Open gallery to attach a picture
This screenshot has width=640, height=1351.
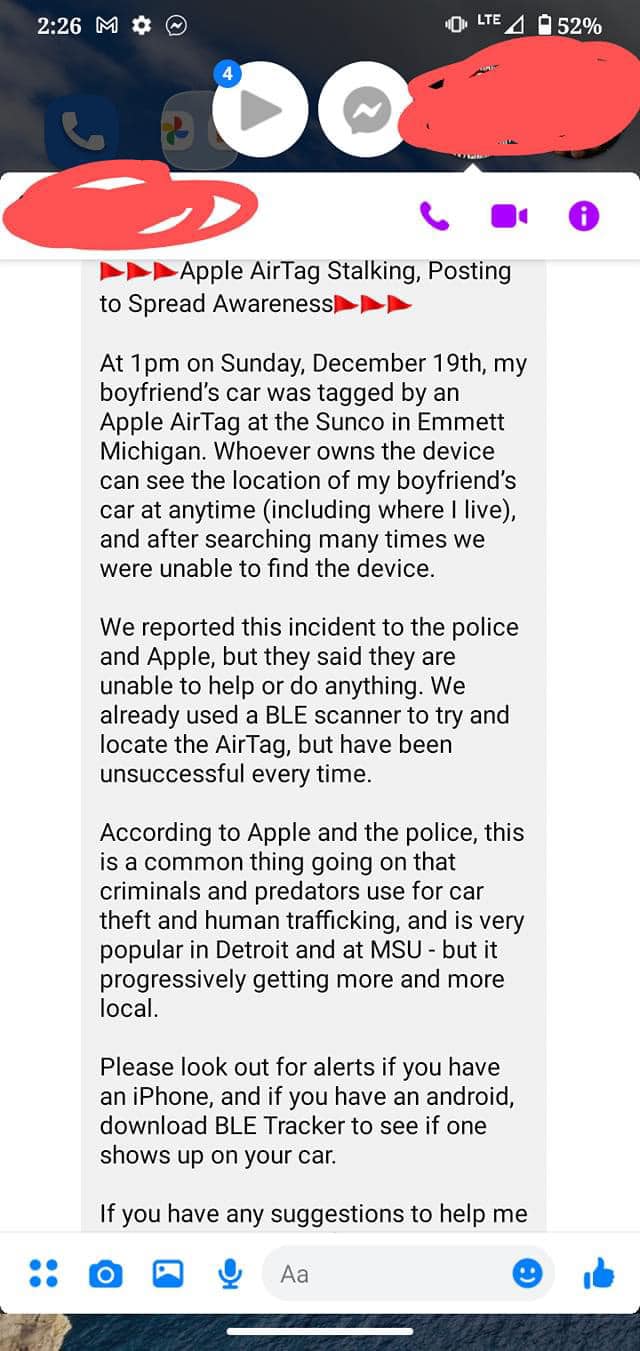tap(167, 1273)
